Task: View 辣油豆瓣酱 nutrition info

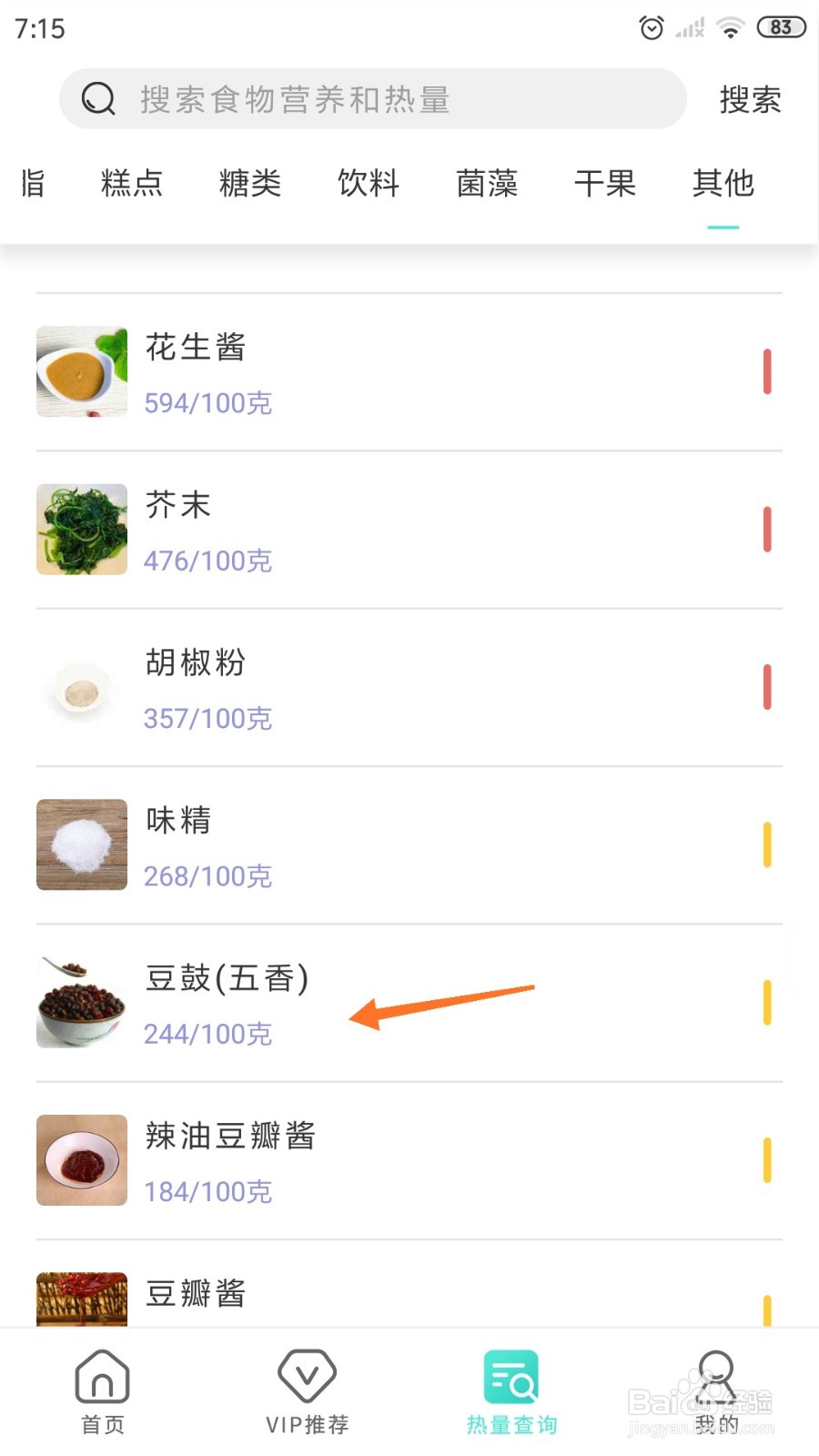Action: point(409,1160)
